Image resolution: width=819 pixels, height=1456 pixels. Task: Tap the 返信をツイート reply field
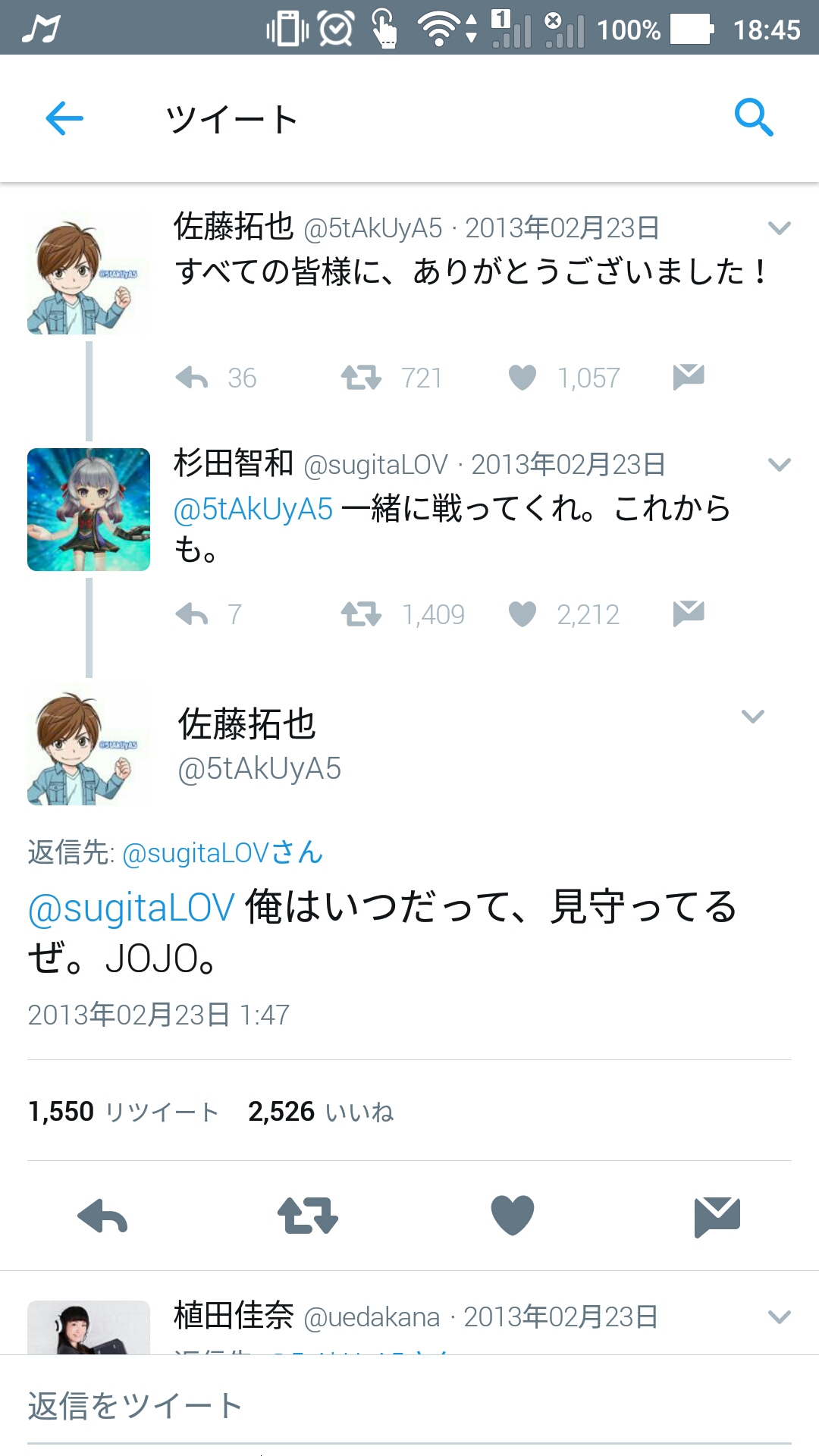(409, 1406)
